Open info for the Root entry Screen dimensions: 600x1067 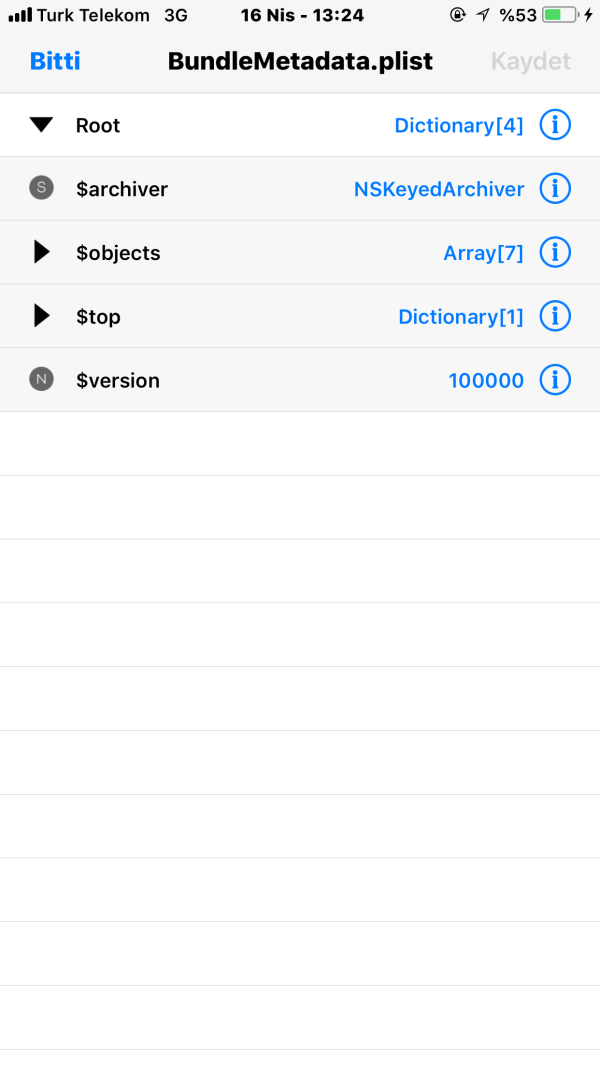[x=555, y=125]
